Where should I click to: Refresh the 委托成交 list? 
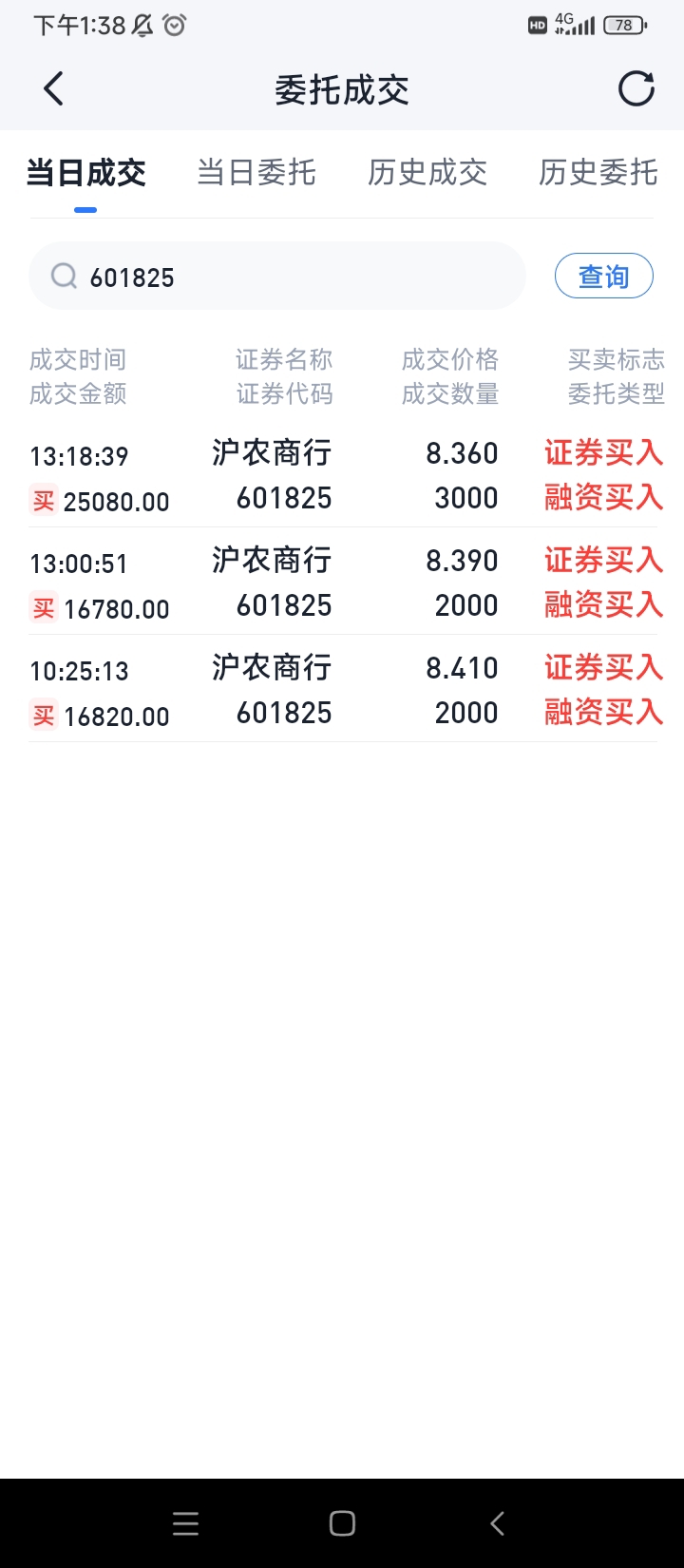click(x=636, y=88)
